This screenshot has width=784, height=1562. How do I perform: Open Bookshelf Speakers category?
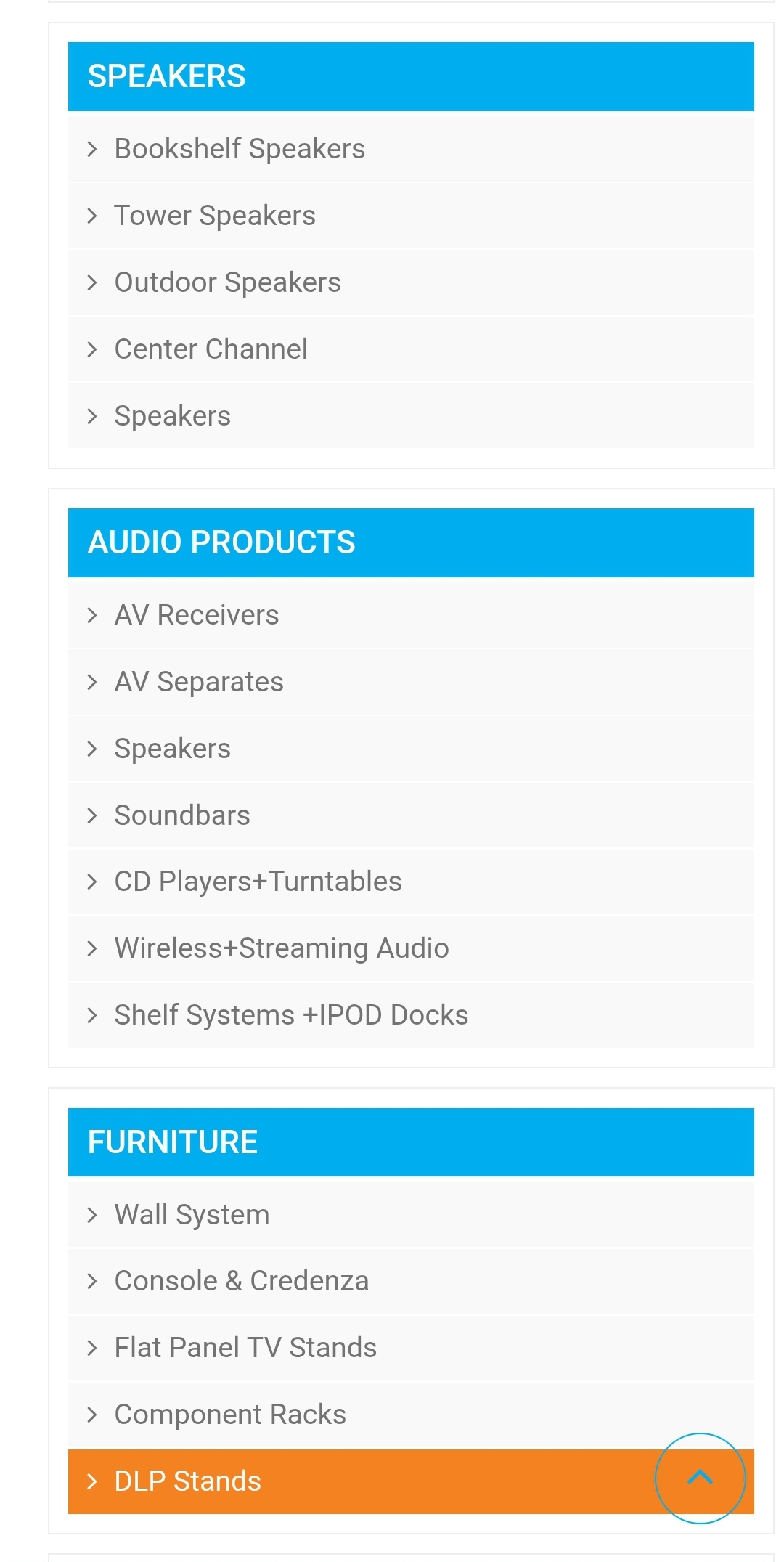(240, 149)
